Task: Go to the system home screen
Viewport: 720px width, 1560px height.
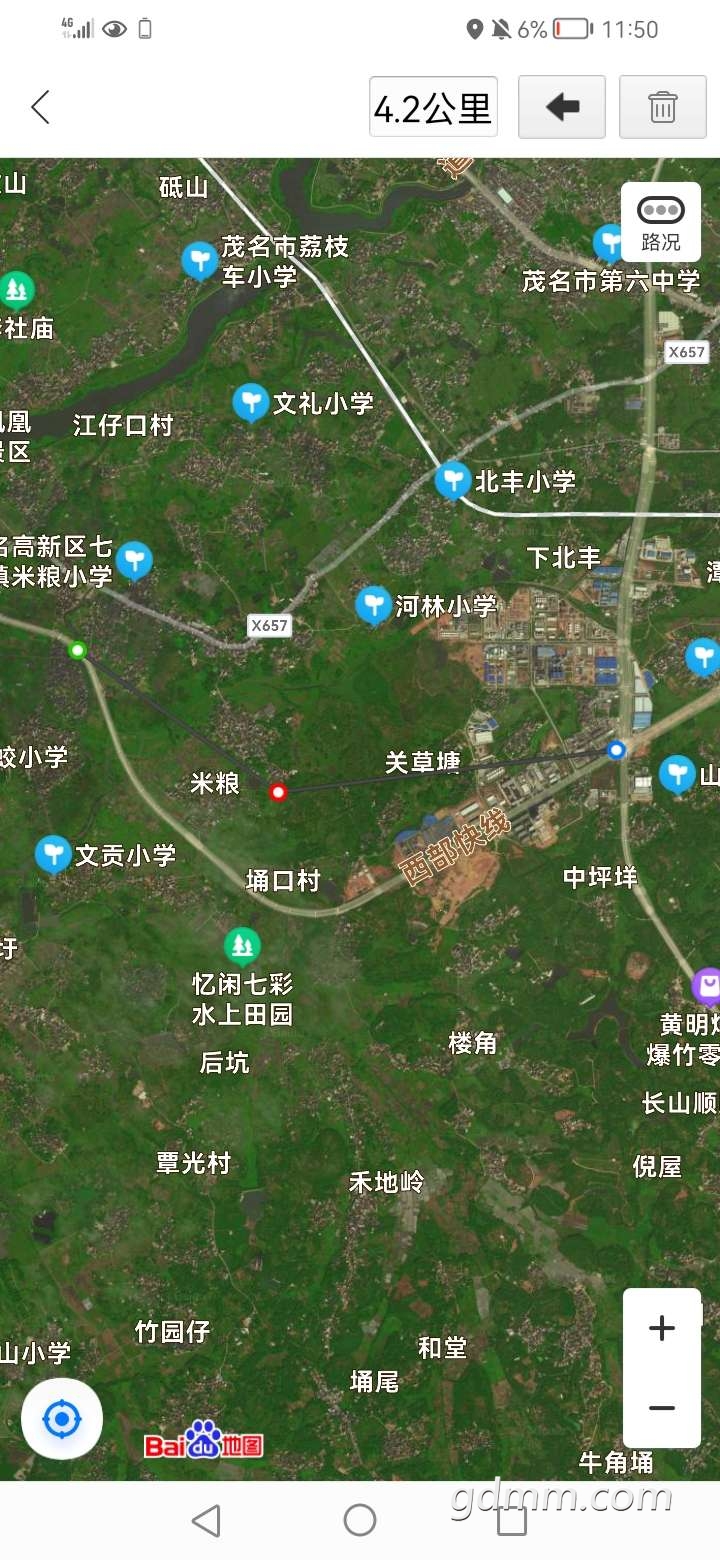Action: [360, 1521]
